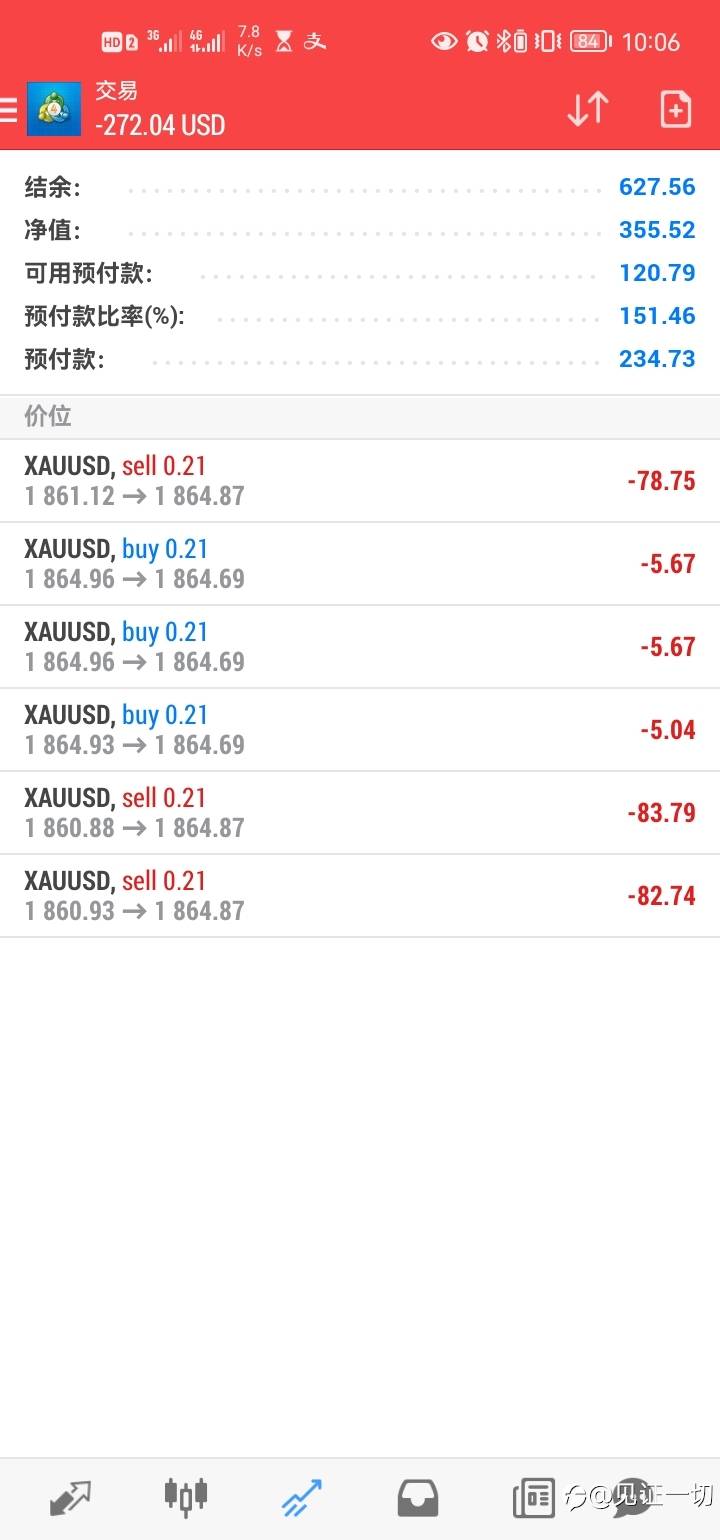
Task: Select the trade tab with trend line icon
Action: click(x=302, y=1498)
